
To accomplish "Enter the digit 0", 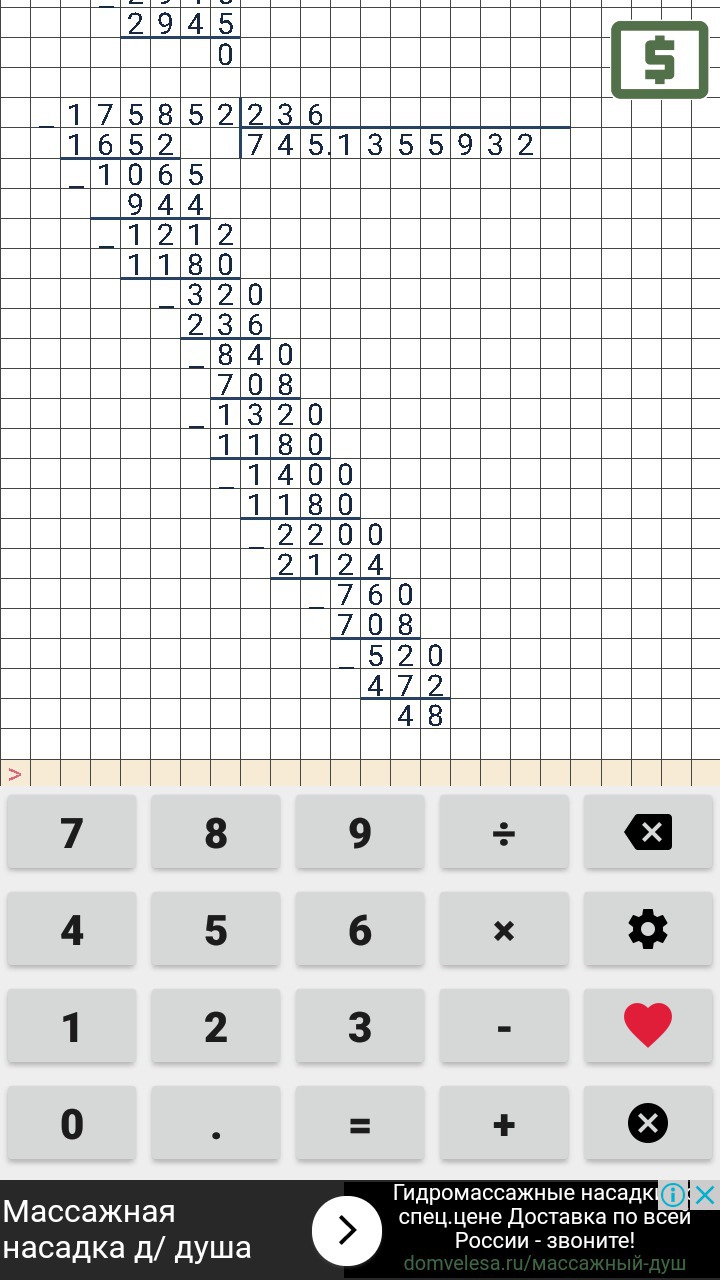I will [72, 1124].
